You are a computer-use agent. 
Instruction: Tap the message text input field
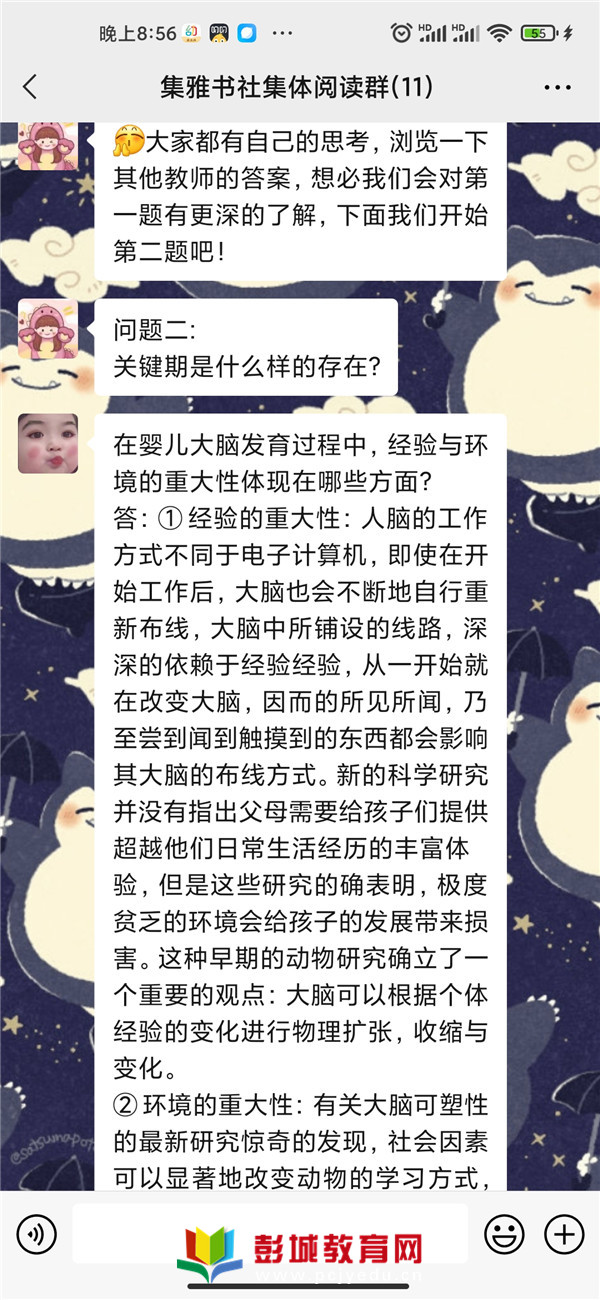pyautogui.click(x=270, y=1232)
